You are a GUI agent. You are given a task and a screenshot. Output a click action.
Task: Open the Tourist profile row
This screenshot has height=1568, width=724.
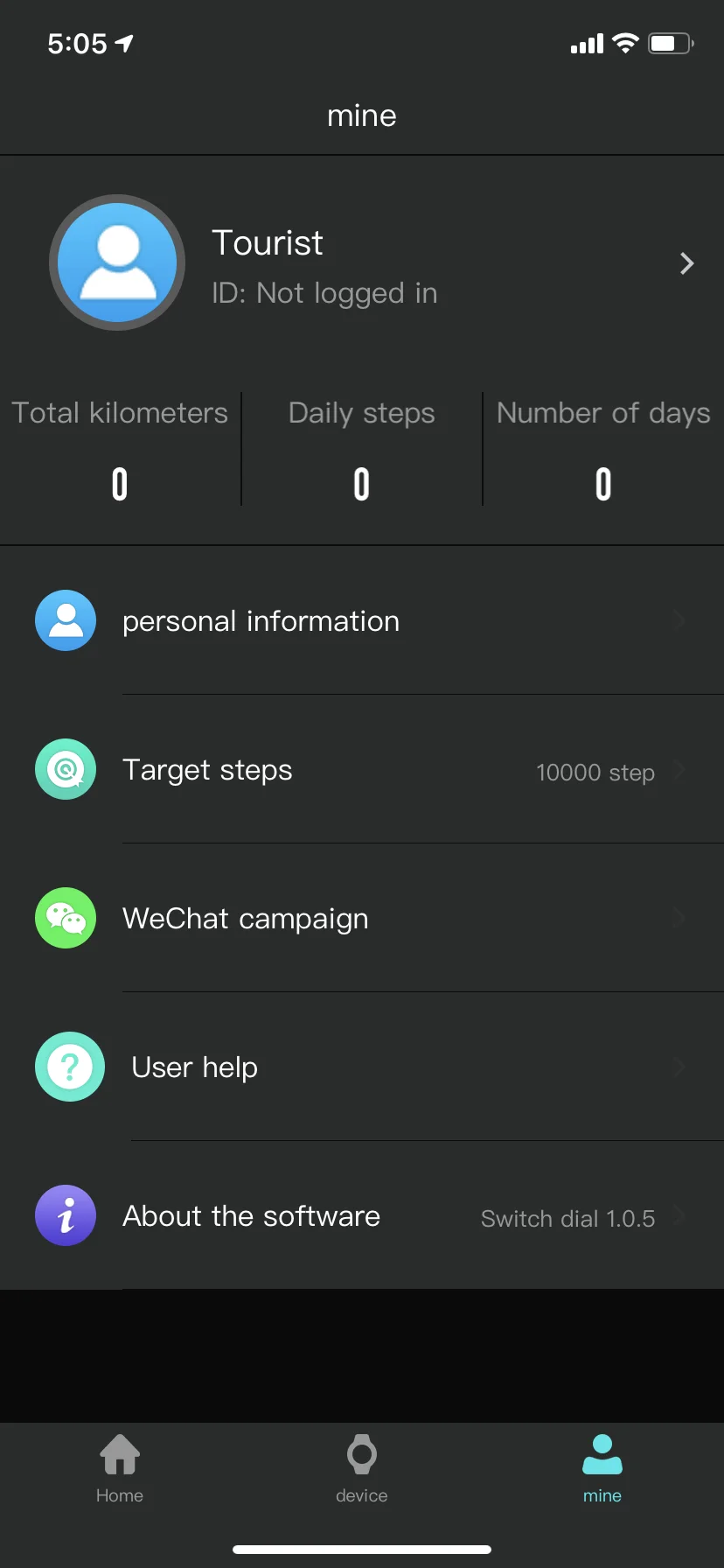click(x=362, y=263)
